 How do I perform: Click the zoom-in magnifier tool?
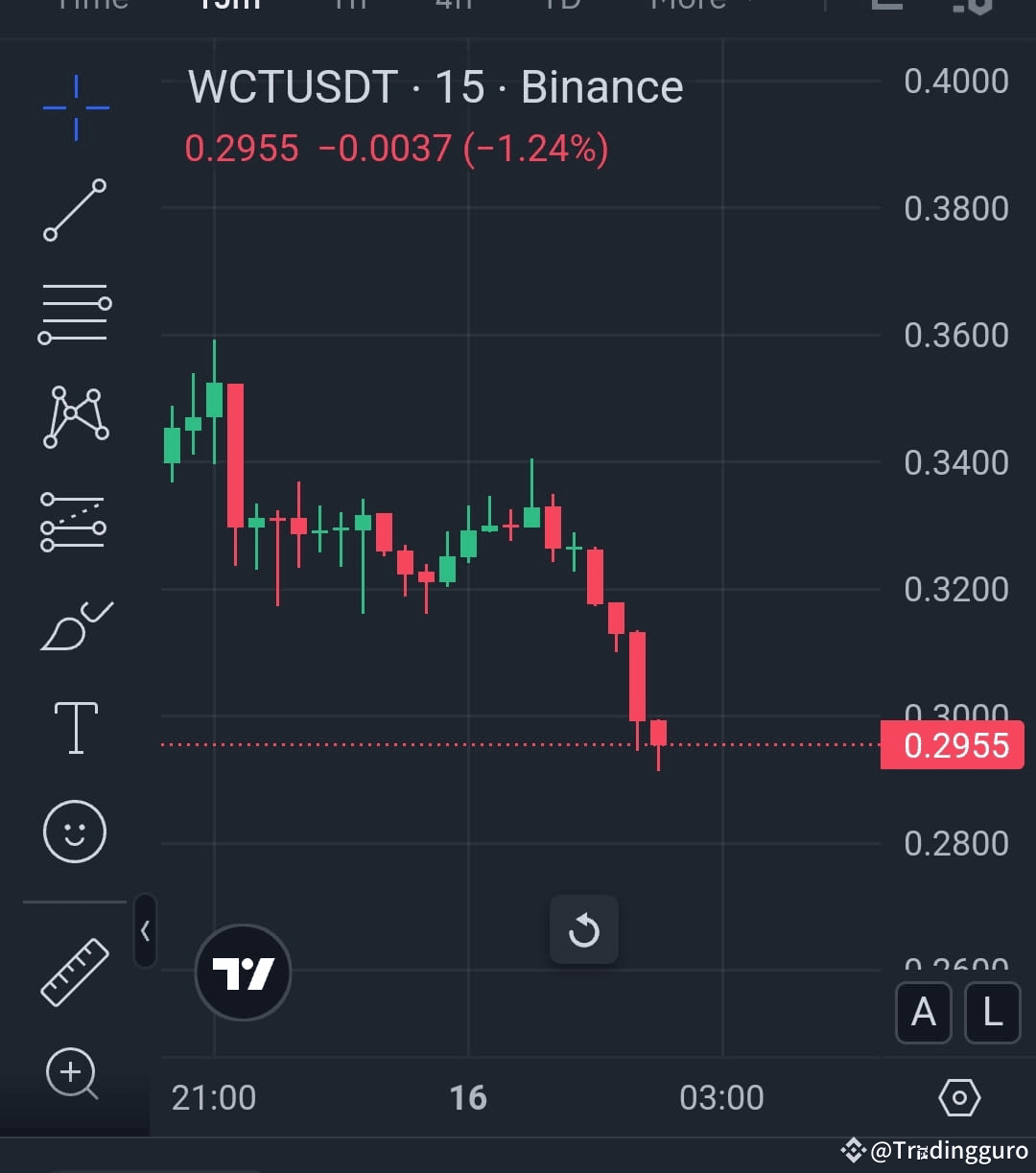point(75,1074)
